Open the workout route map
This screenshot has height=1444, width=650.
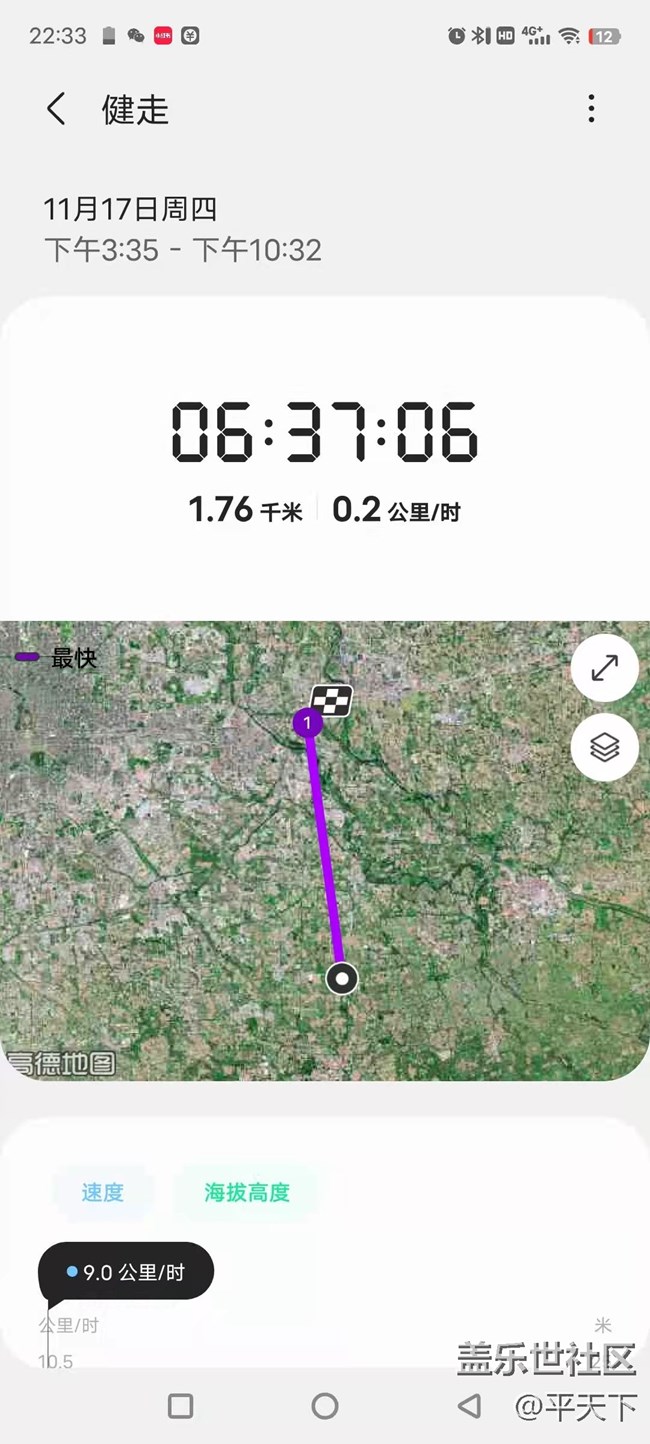(x=300, y=880)
